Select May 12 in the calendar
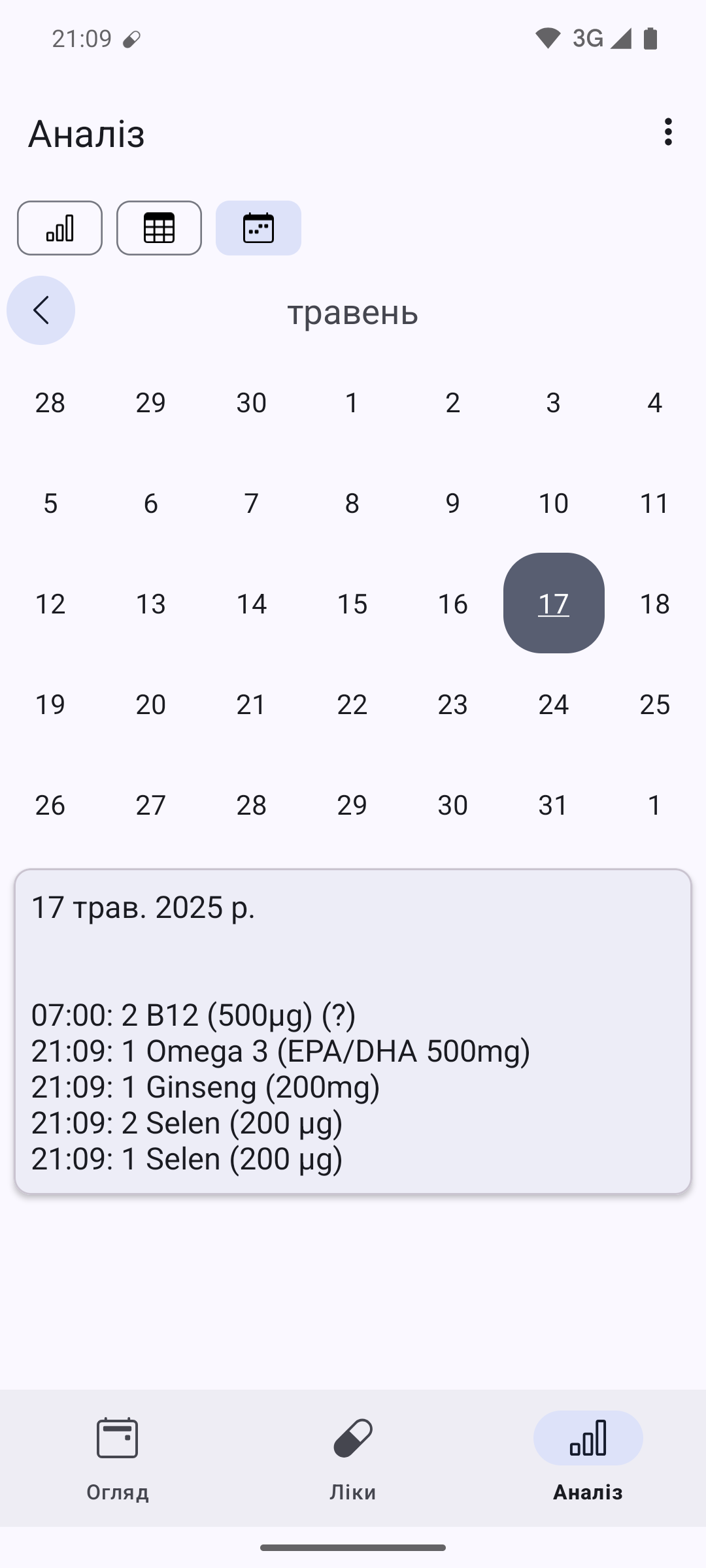This screenshot has height=1568, width=706. pyautogui.click(x=50, y=604)
